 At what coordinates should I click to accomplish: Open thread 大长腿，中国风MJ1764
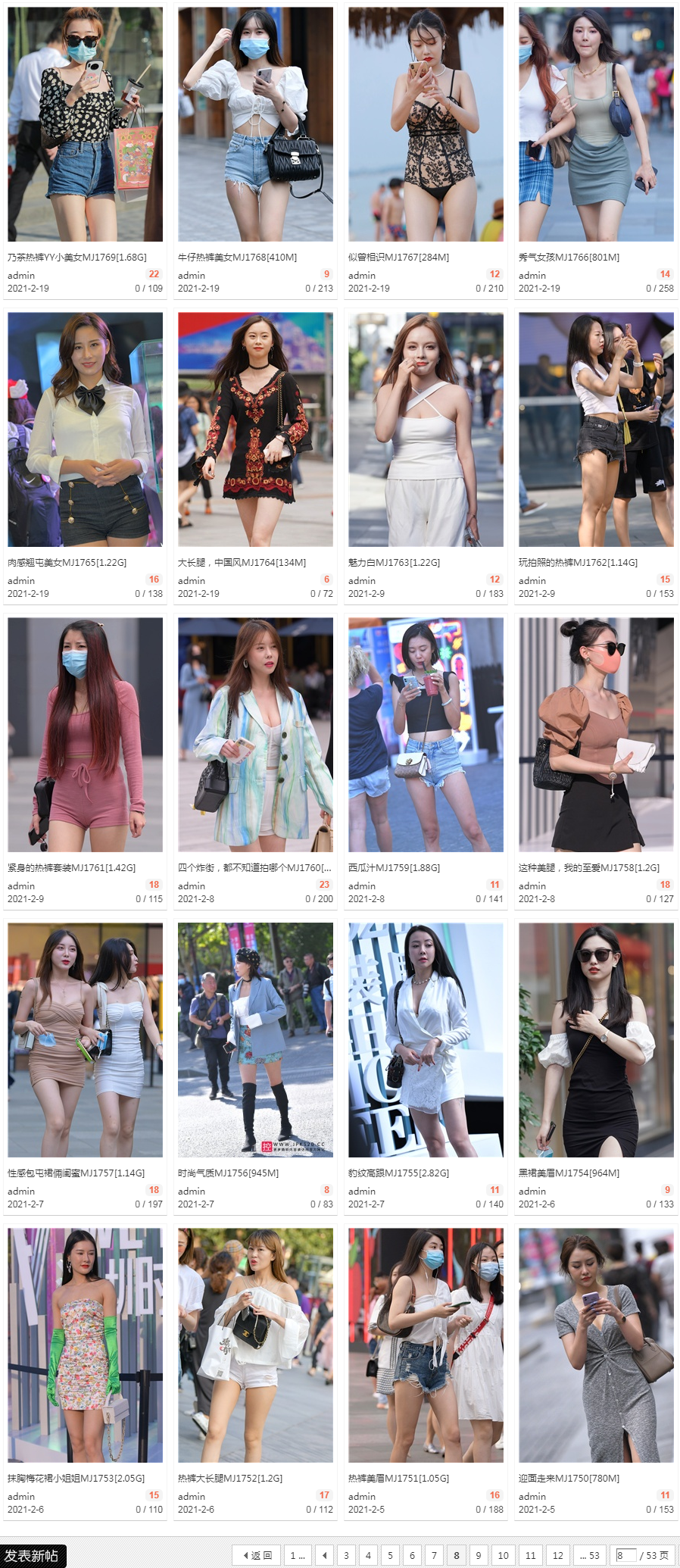click(242, 563)
